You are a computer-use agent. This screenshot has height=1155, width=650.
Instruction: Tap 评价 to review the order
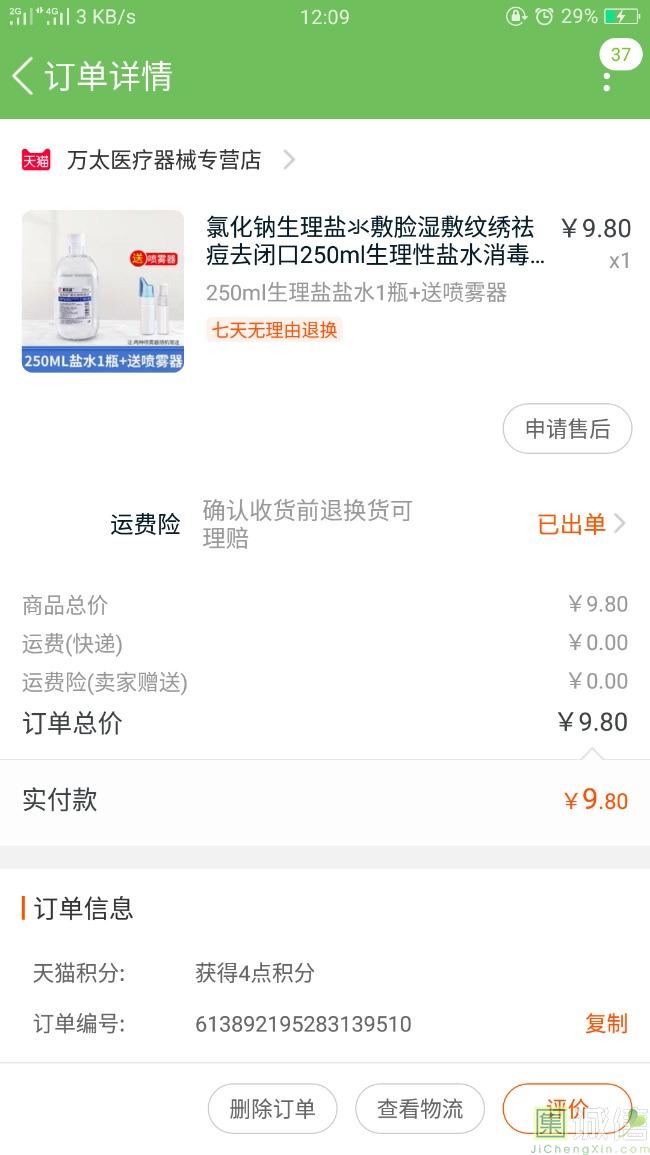(567, 1108)
